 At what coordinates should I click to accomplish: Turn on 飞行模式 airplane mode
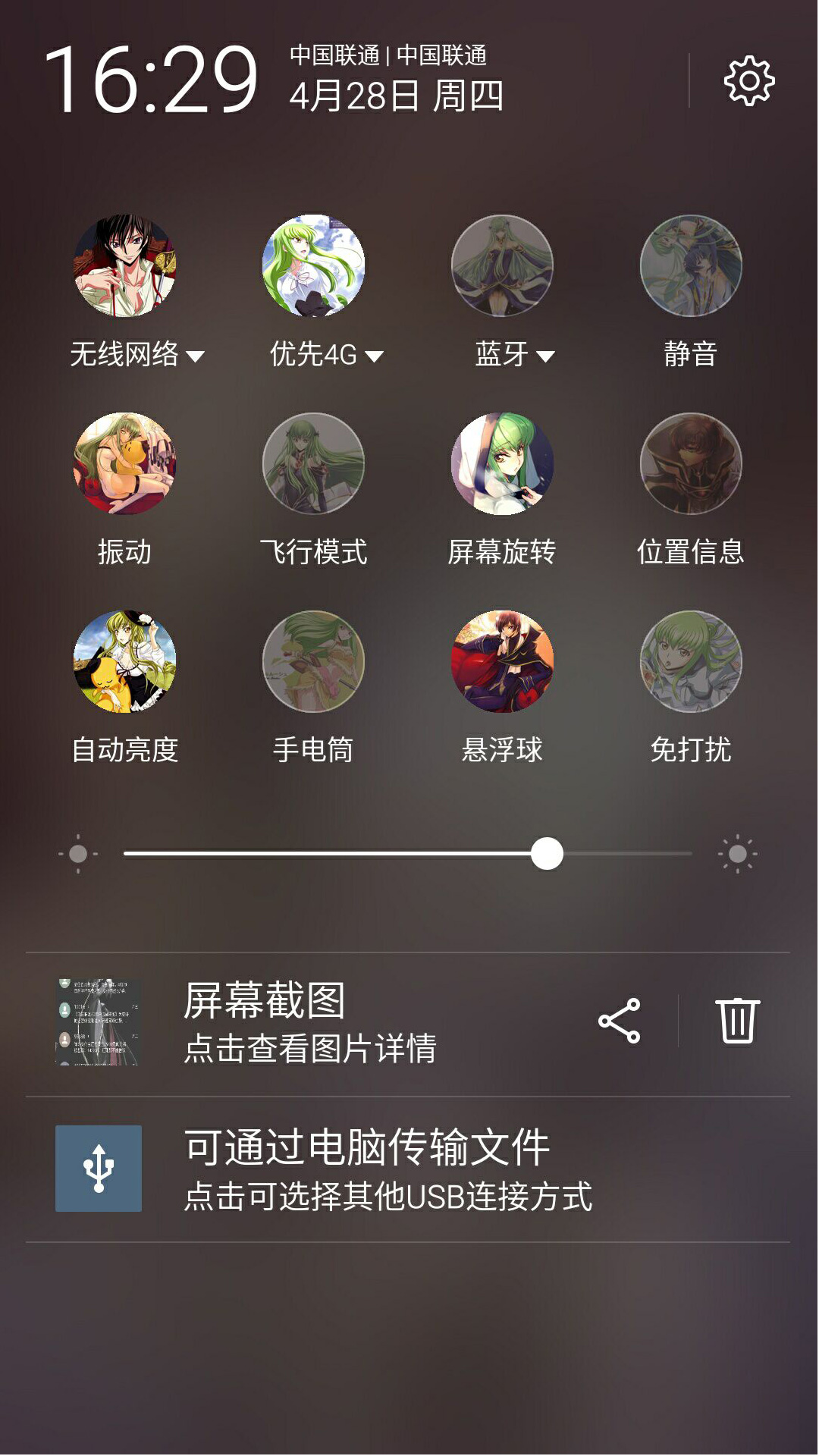pyautogui.click(x=313, y=463)
